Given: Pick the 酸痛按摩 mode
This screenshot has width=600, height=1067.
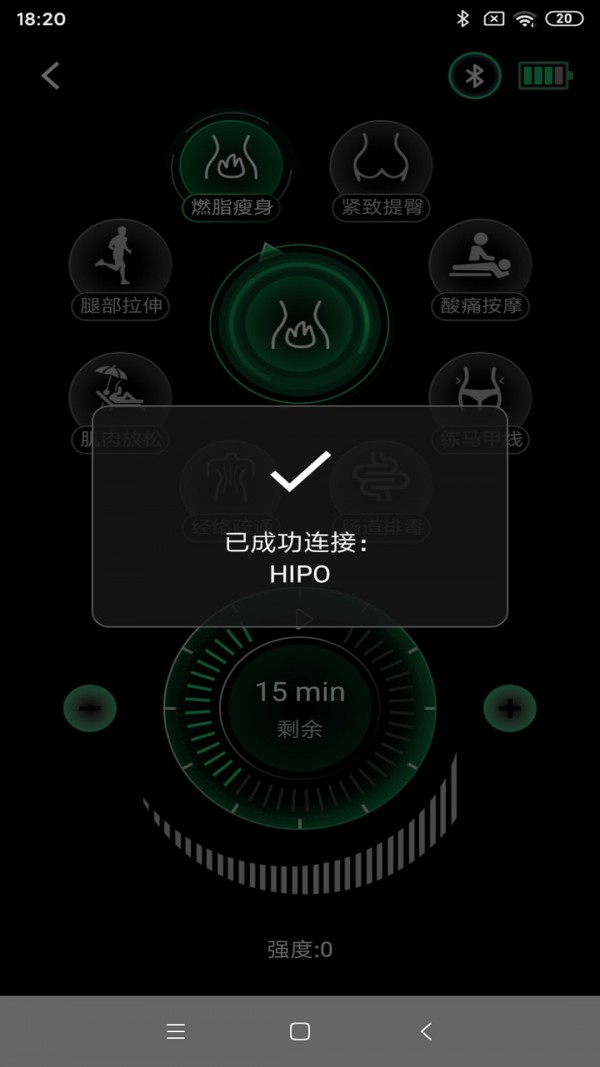Looking at the screenshot, I should (480, 266).
